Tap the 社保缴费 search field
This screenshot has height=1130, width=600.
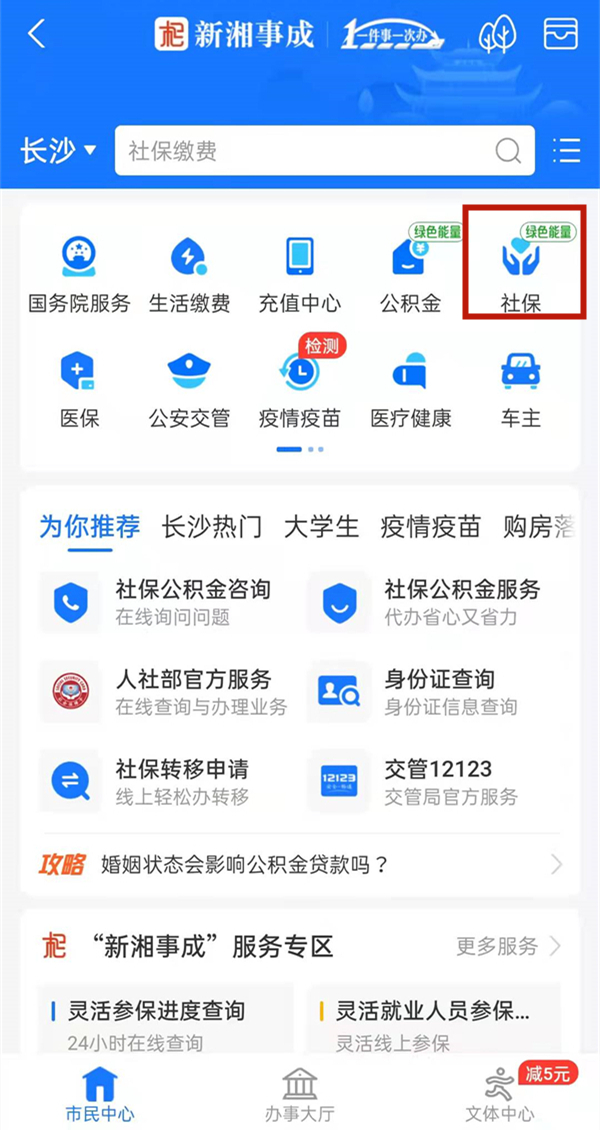point(310,151)
